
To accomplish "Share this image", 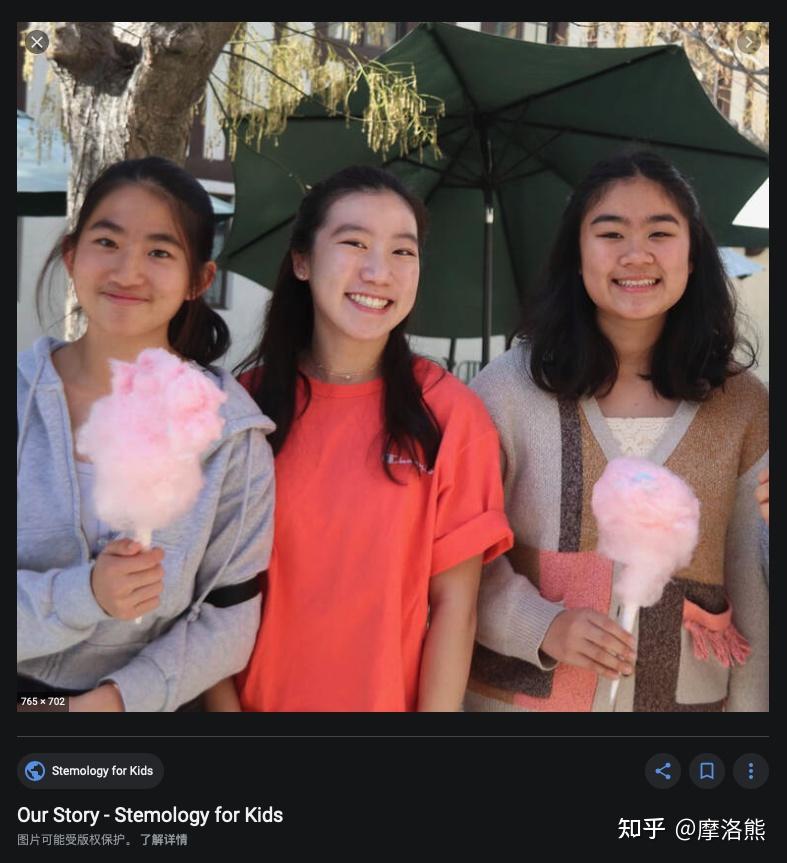I will 663,771.
